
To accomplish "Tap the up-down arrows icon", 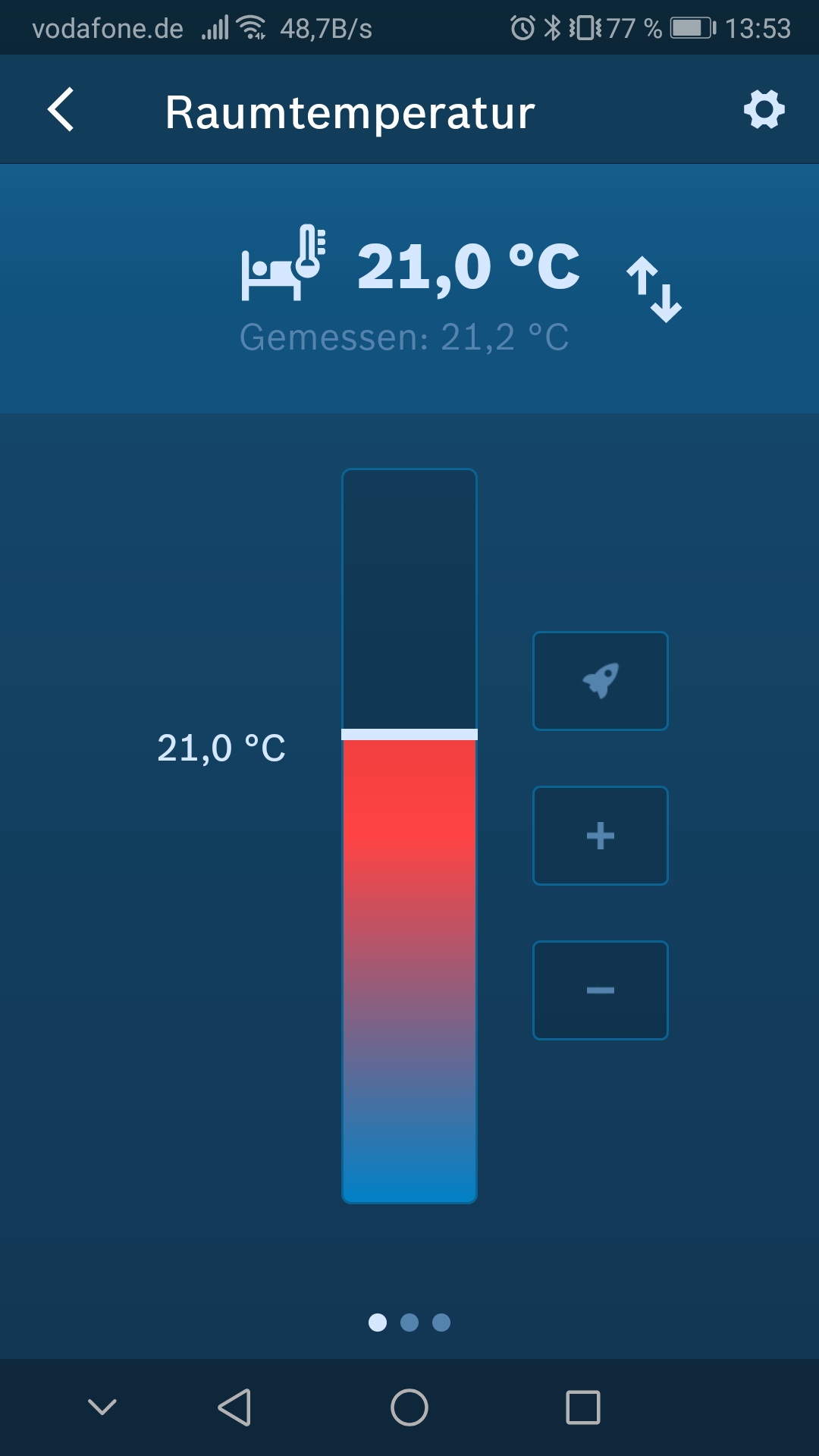I will click(x=654, y=289).
